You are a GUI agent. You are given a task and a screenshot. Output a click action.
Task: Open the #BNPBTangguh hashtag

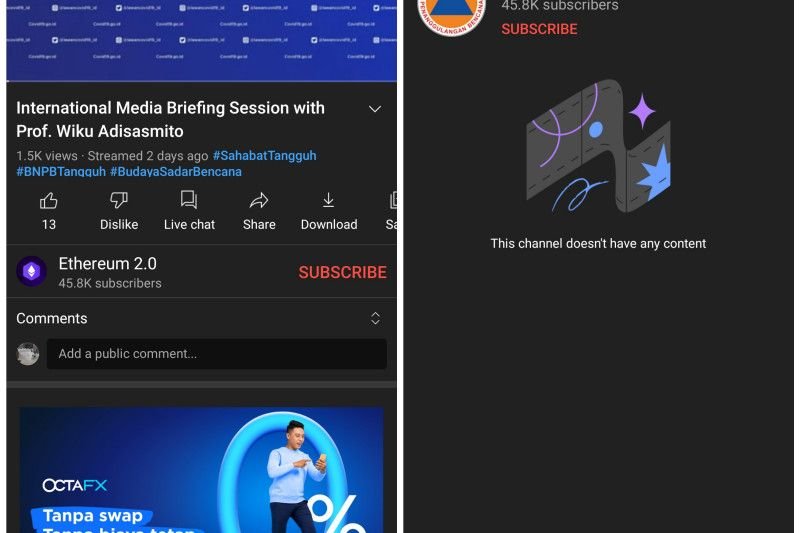(x=60, y=172)
